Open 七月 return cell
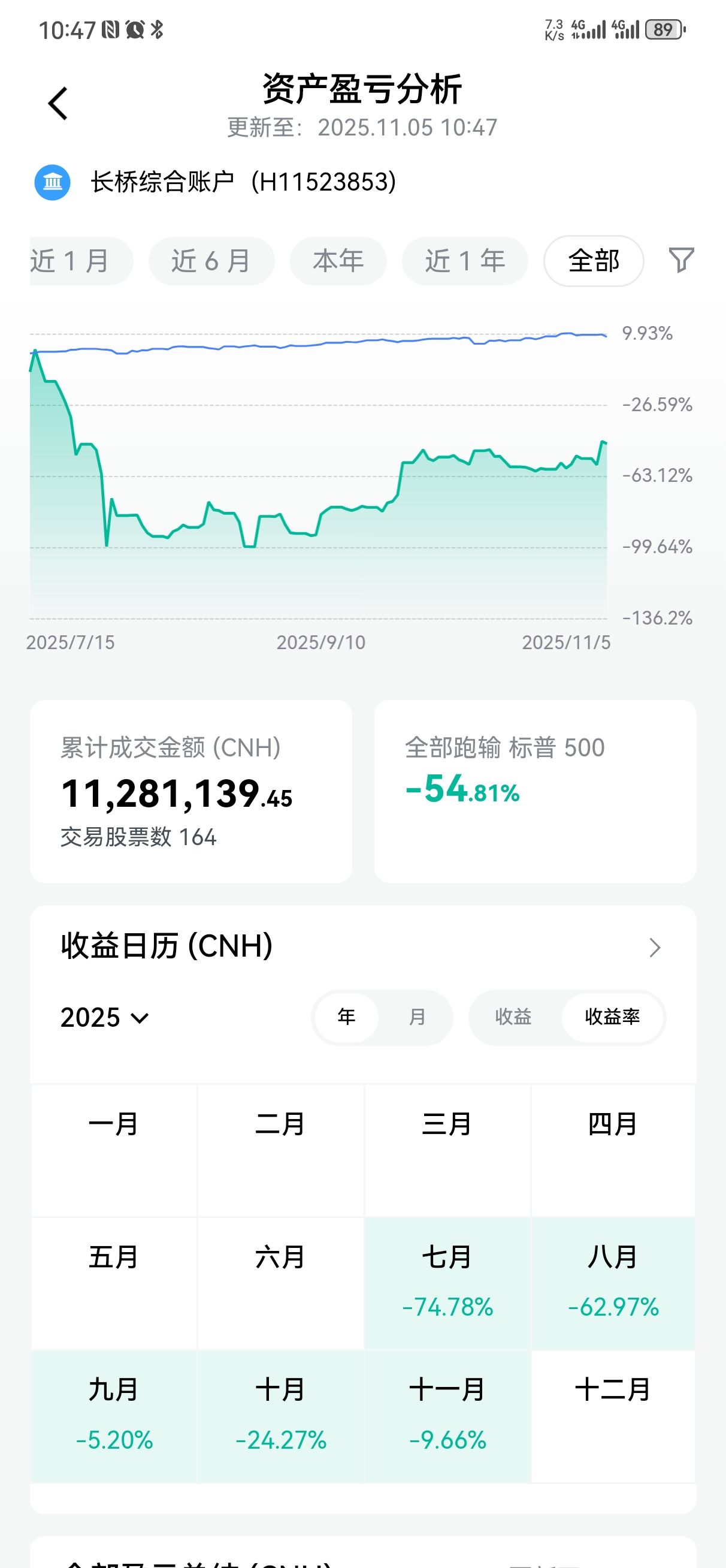 [x=447, y=1283]
